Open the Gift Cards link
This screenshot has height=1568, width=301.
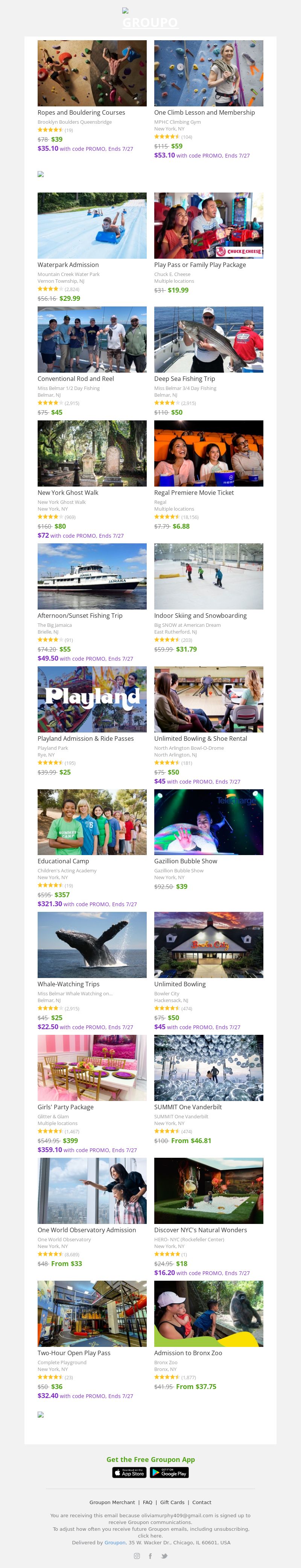click(x=172, y=1502)
